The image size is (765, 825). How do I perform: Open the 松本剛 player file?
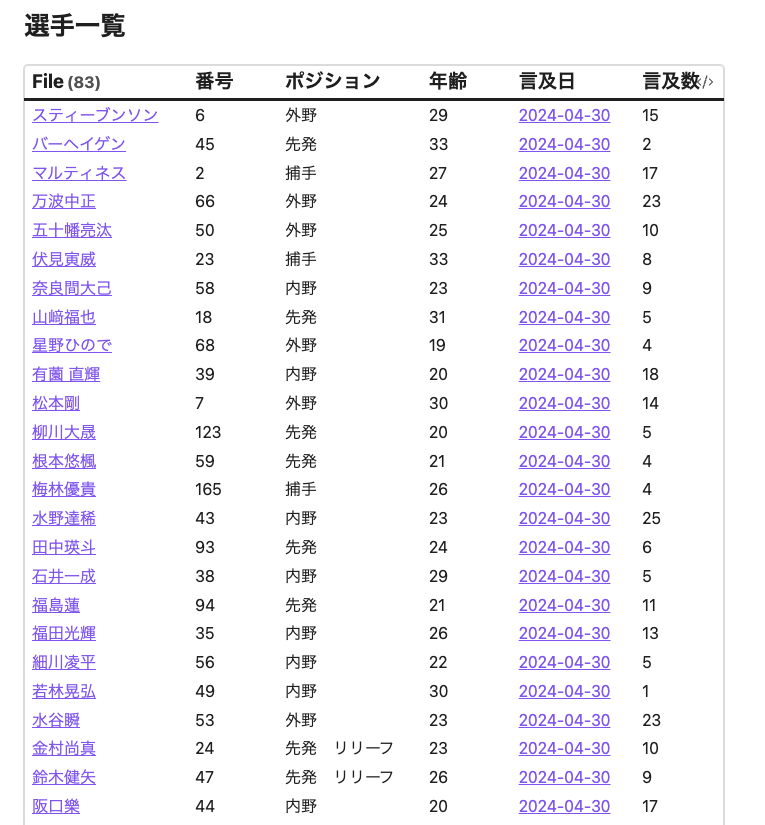click(56, 404)
